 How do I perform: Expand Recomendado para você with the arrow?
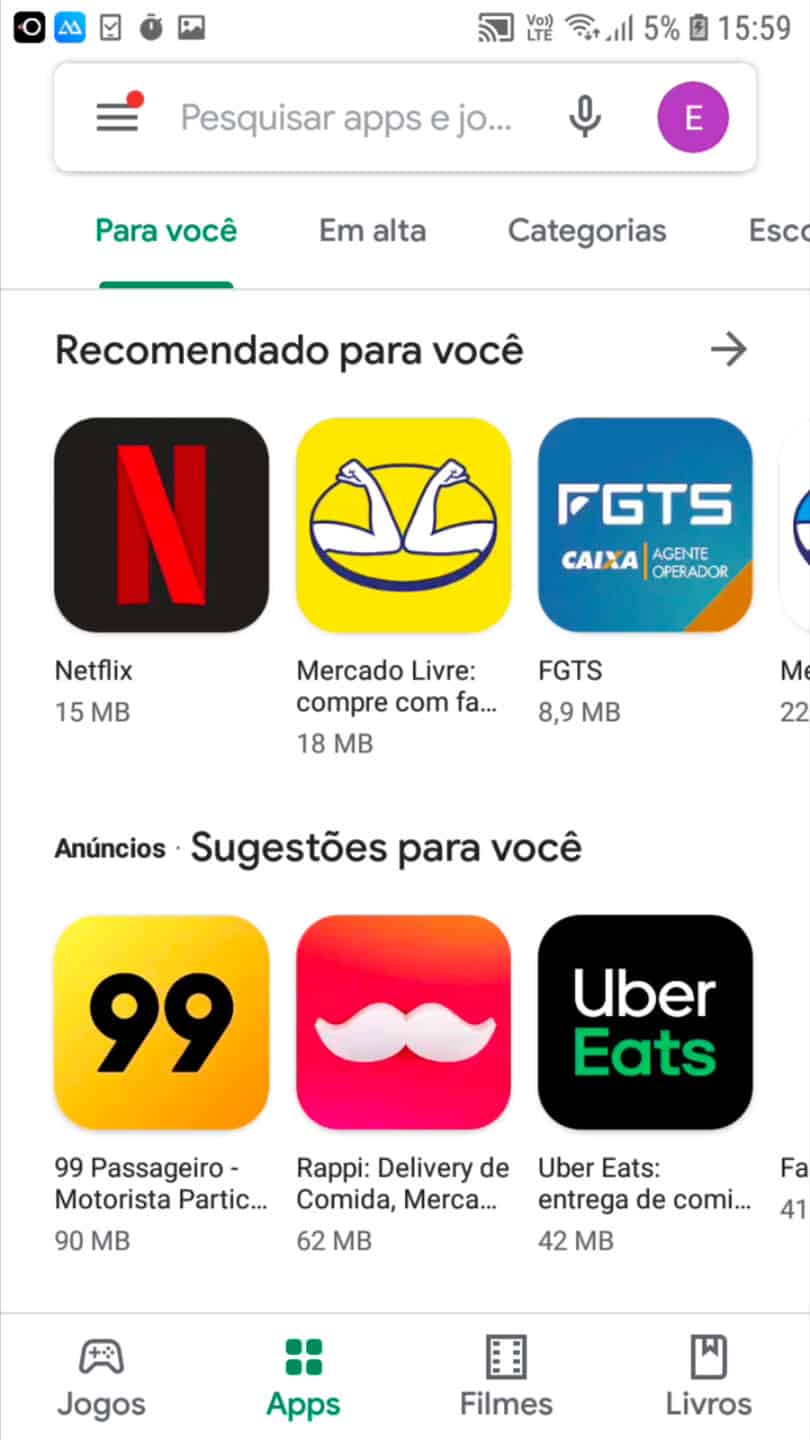(728, 350)
